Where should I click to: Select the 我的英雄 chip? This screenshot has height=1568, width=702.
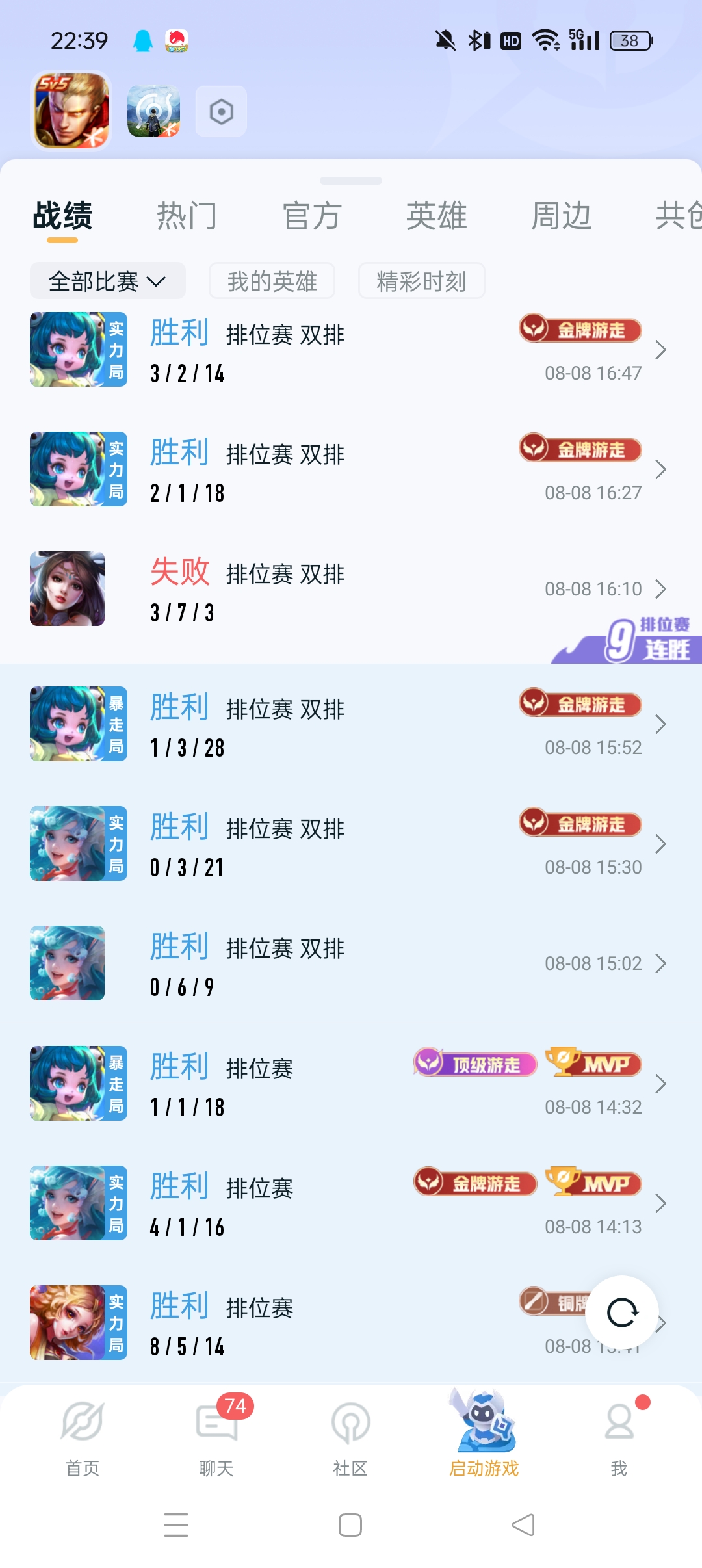click(x=272, y=281)
